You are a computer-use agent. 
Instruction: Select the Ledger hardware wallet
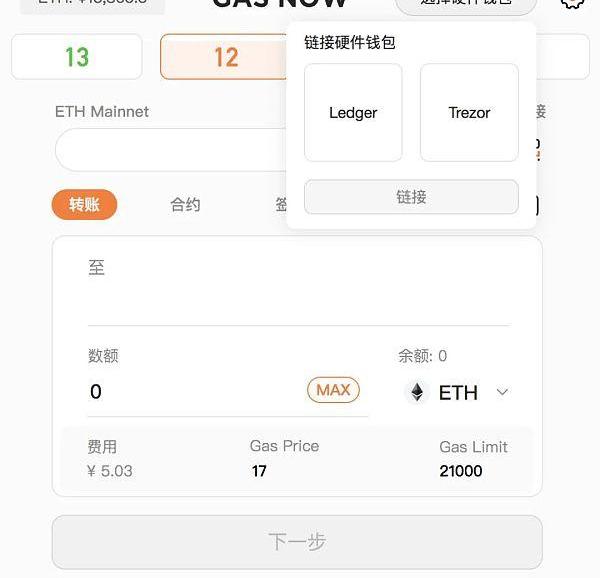click(x=353, y=113)
